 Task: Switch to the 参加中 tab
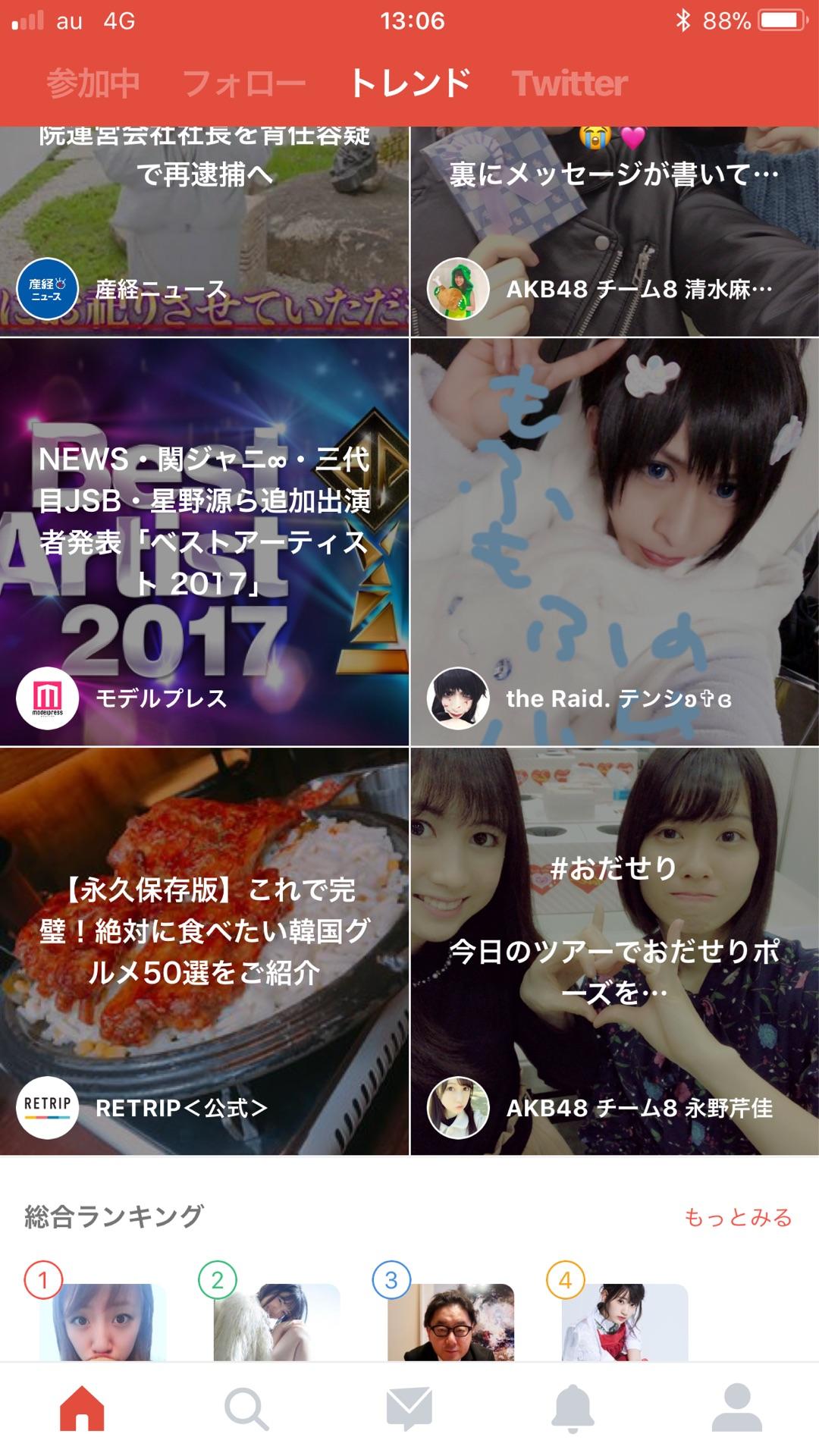tap(93, 83)
